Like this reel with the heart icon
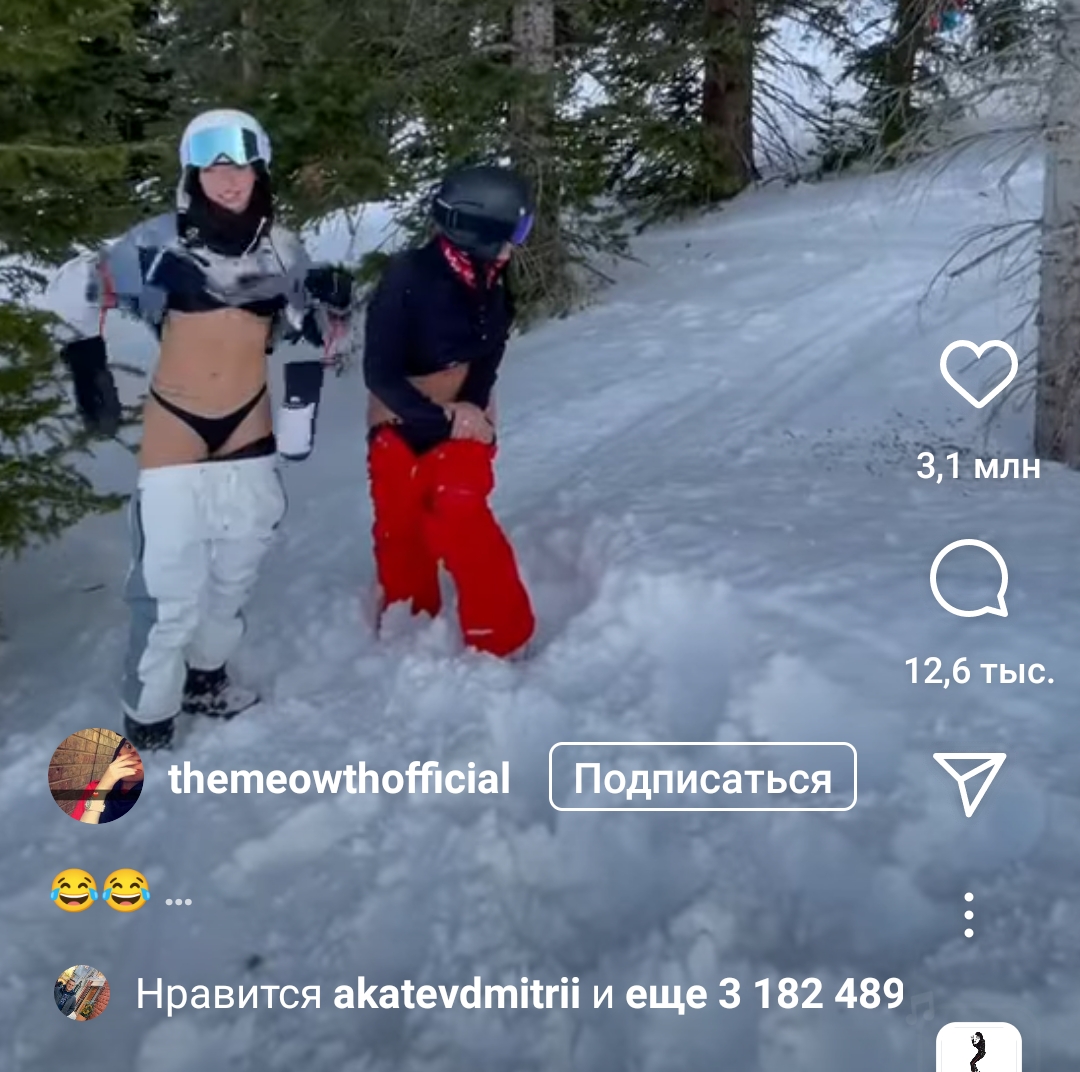 978,375
